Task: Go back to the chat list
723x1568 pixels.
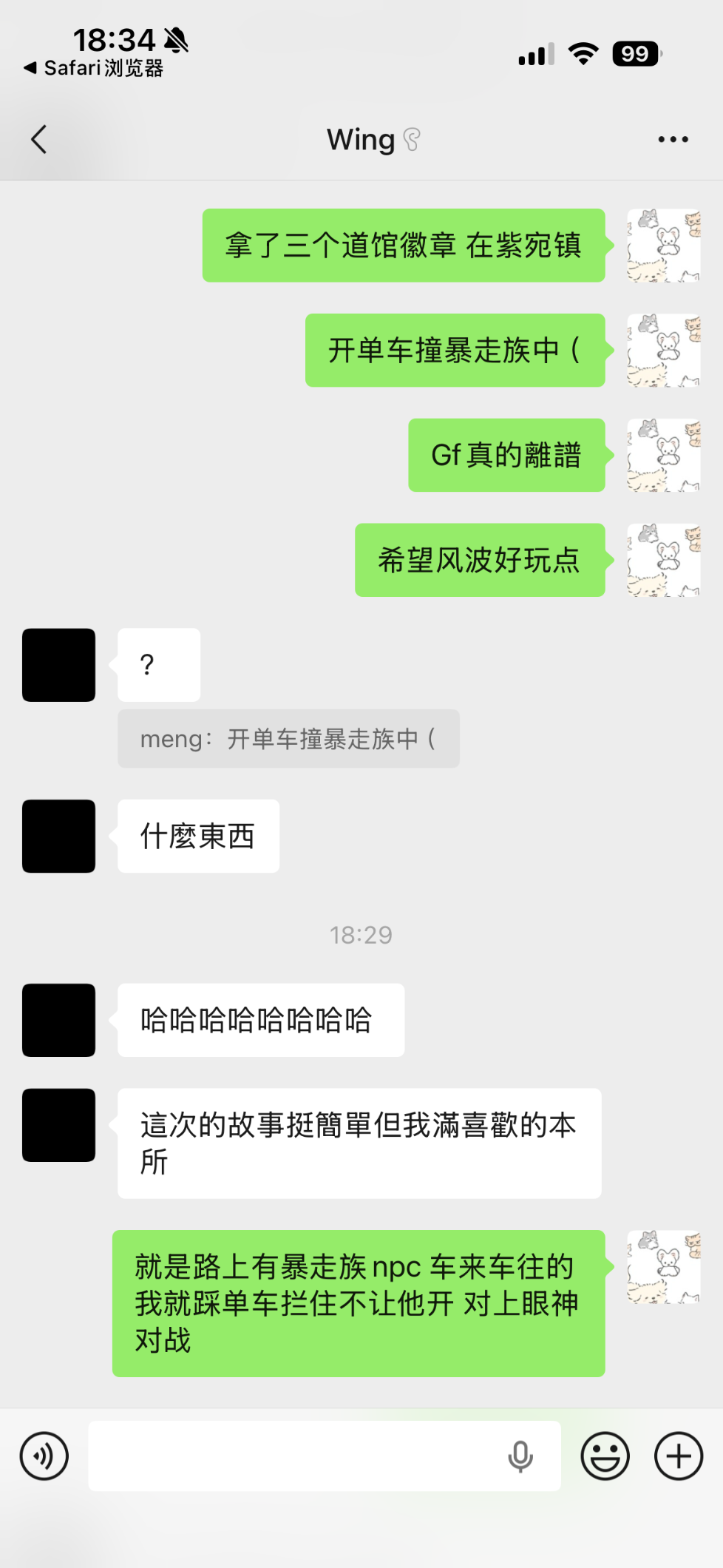Action: [x=39, y=139]
